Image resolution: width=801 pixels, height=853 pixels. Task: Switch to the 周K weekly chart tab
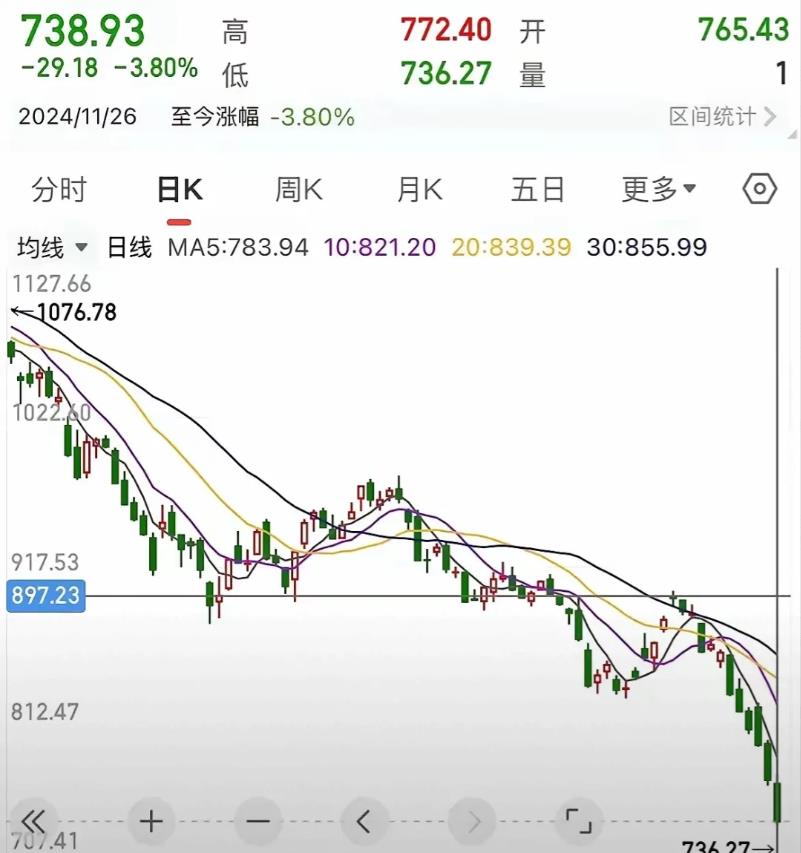[296, 186]
